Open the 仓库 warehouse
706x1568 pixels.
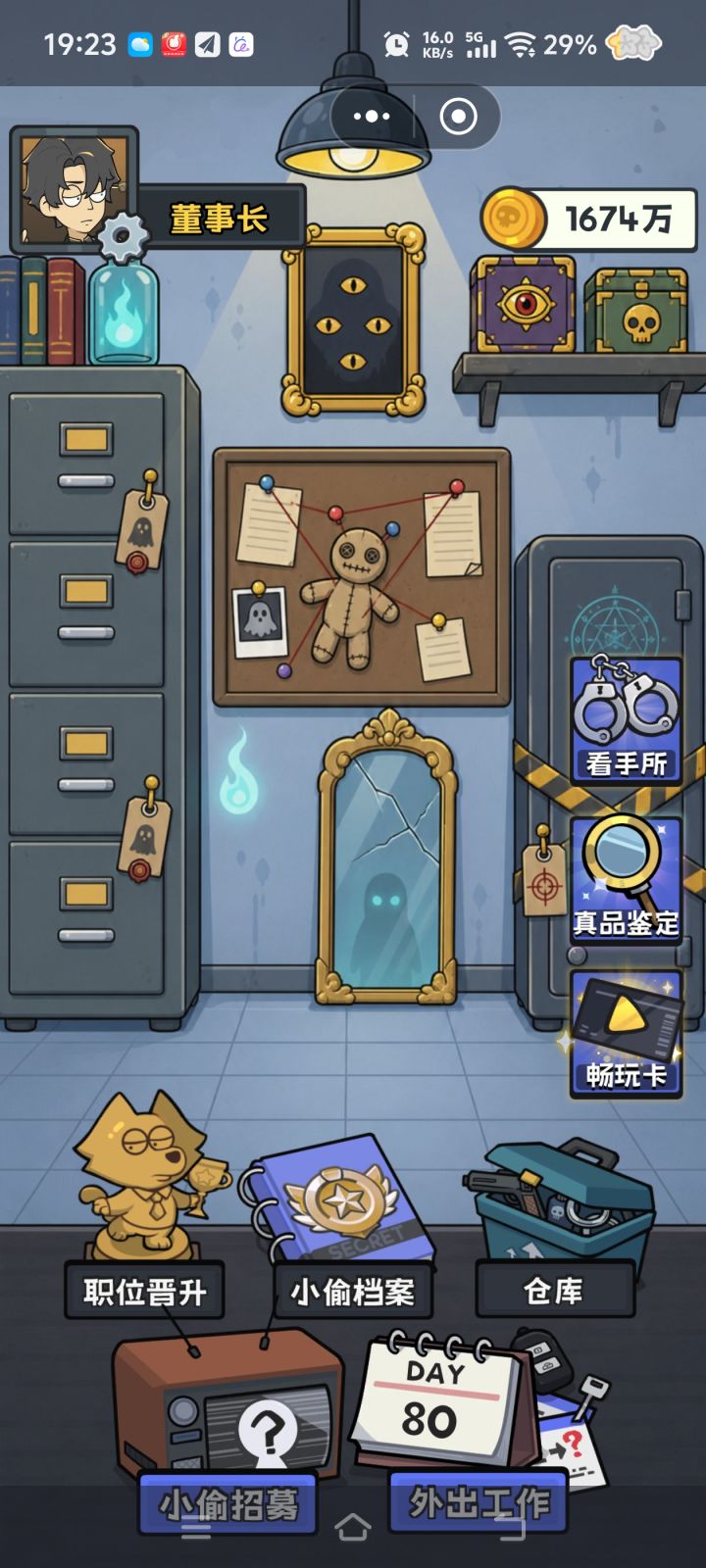tap(554, 1290)
